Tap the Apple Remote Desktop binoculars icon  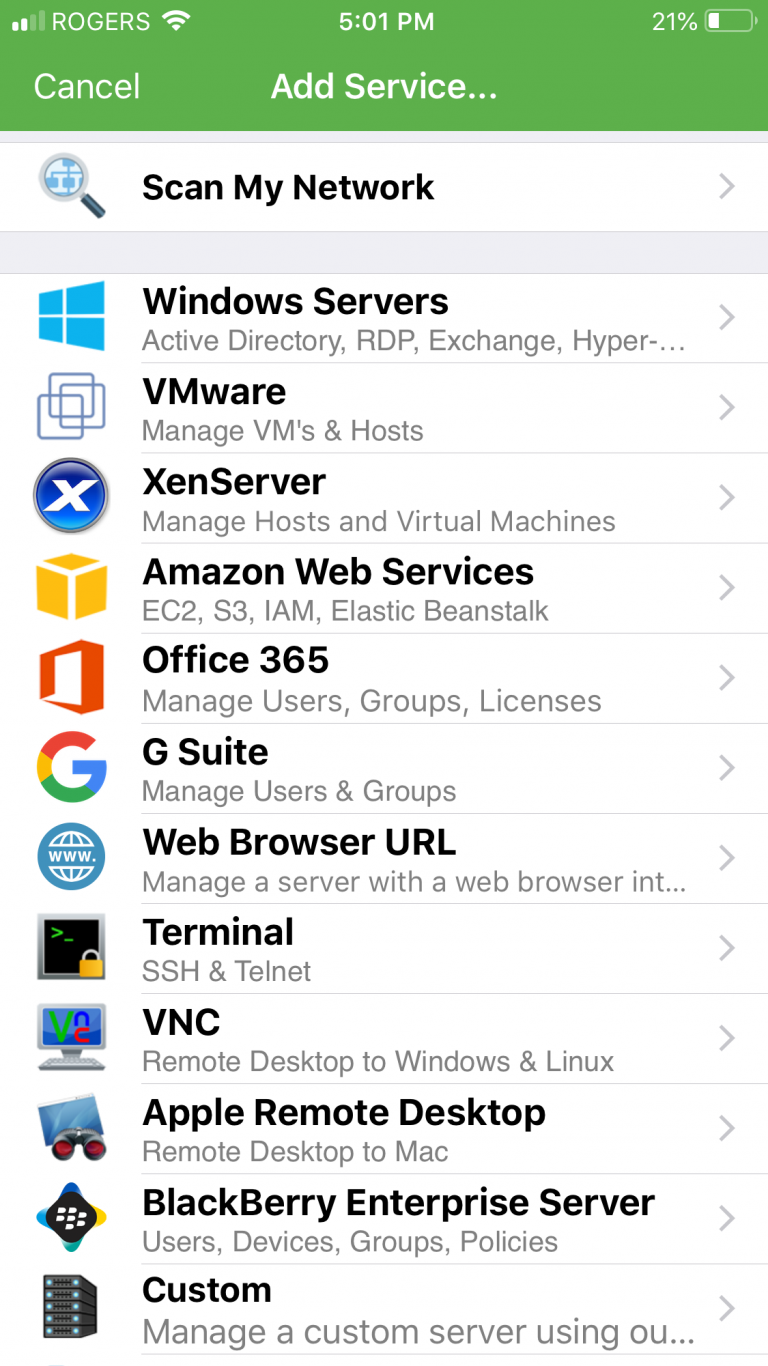70,1126
